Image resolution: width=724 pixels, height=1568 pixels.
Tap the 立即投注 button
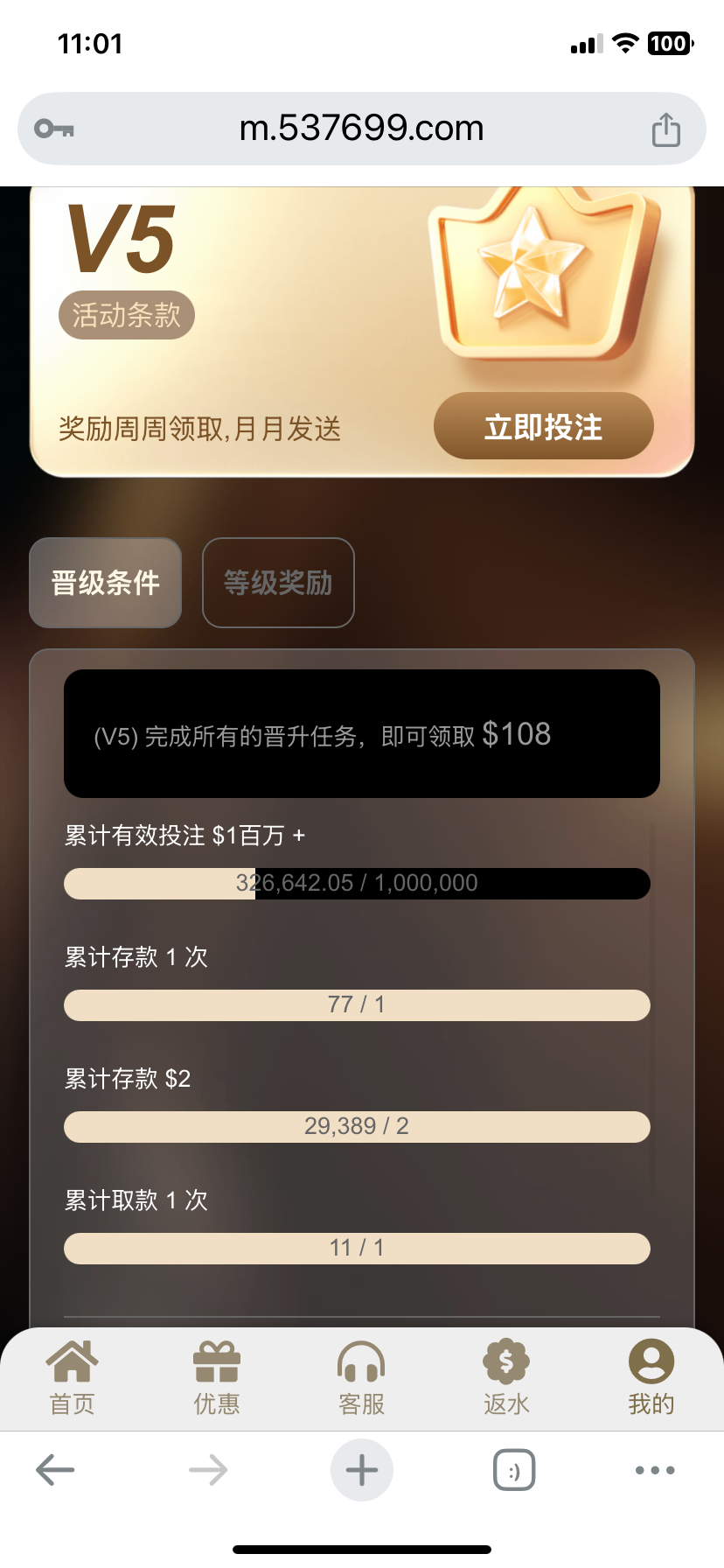(543, 426)
